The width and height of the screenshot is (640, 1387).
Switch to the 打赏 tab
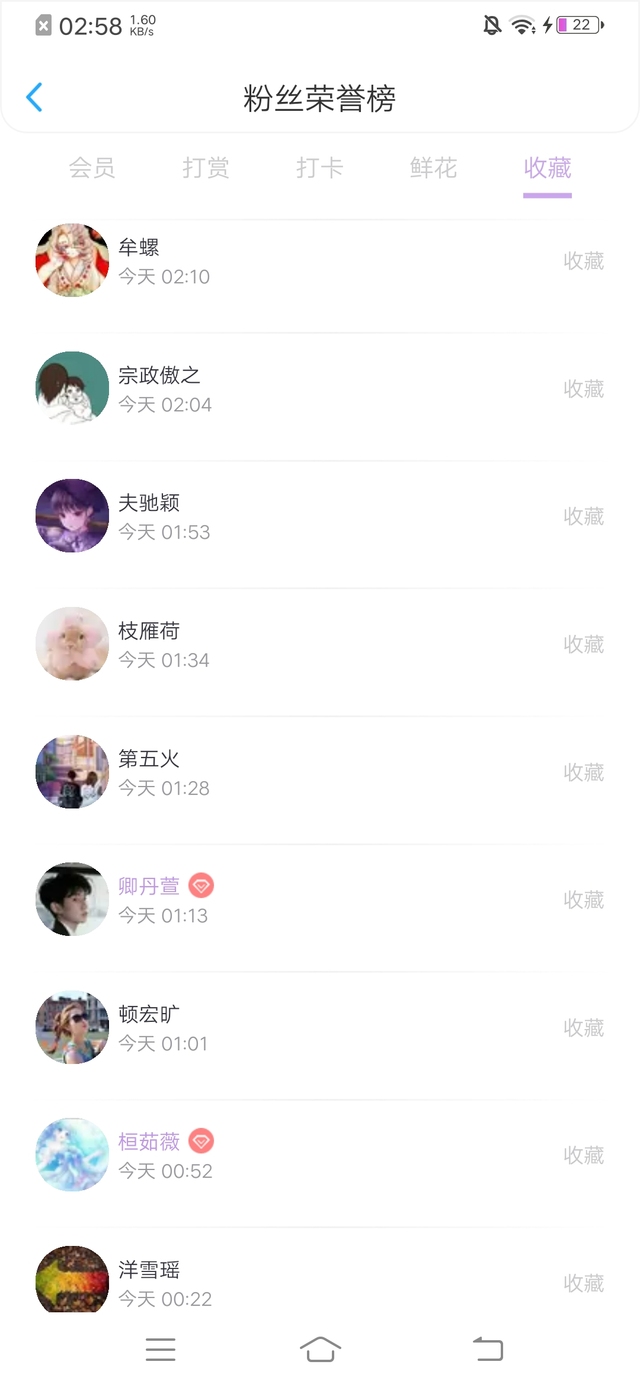(206, 168)
